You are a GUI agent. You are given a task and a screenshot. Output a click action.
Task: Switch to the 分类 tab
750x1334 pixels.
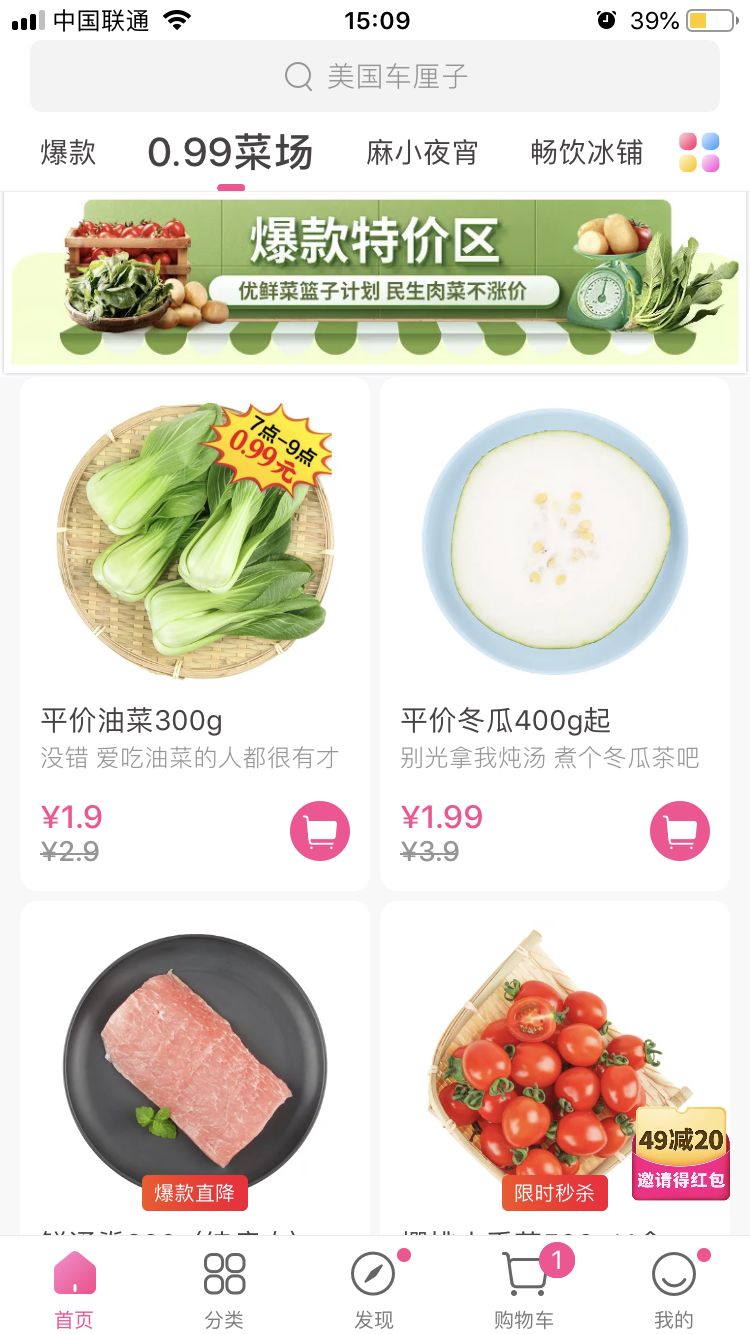point(224,1288)
